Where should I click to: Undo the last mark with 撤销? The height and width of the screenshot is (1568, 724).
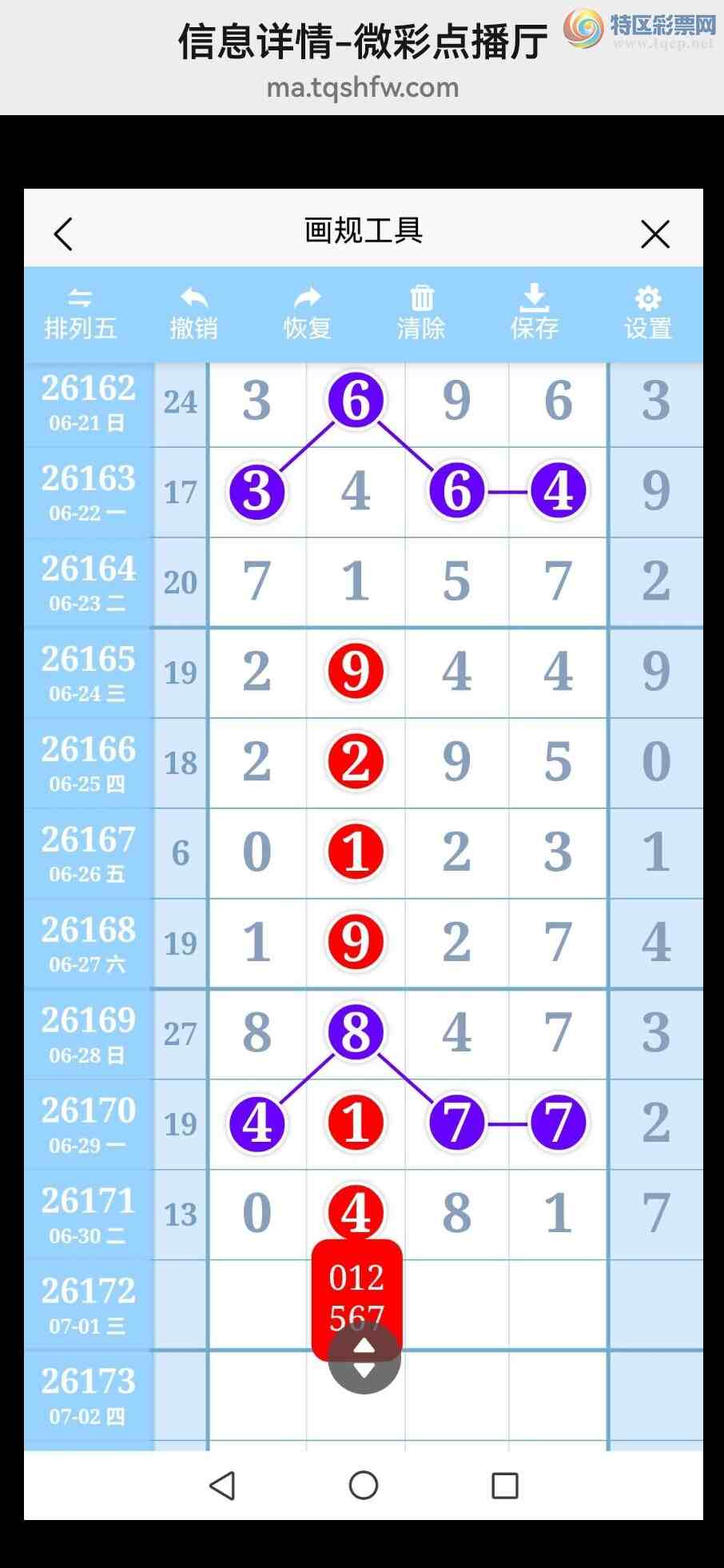pos(194,313)
